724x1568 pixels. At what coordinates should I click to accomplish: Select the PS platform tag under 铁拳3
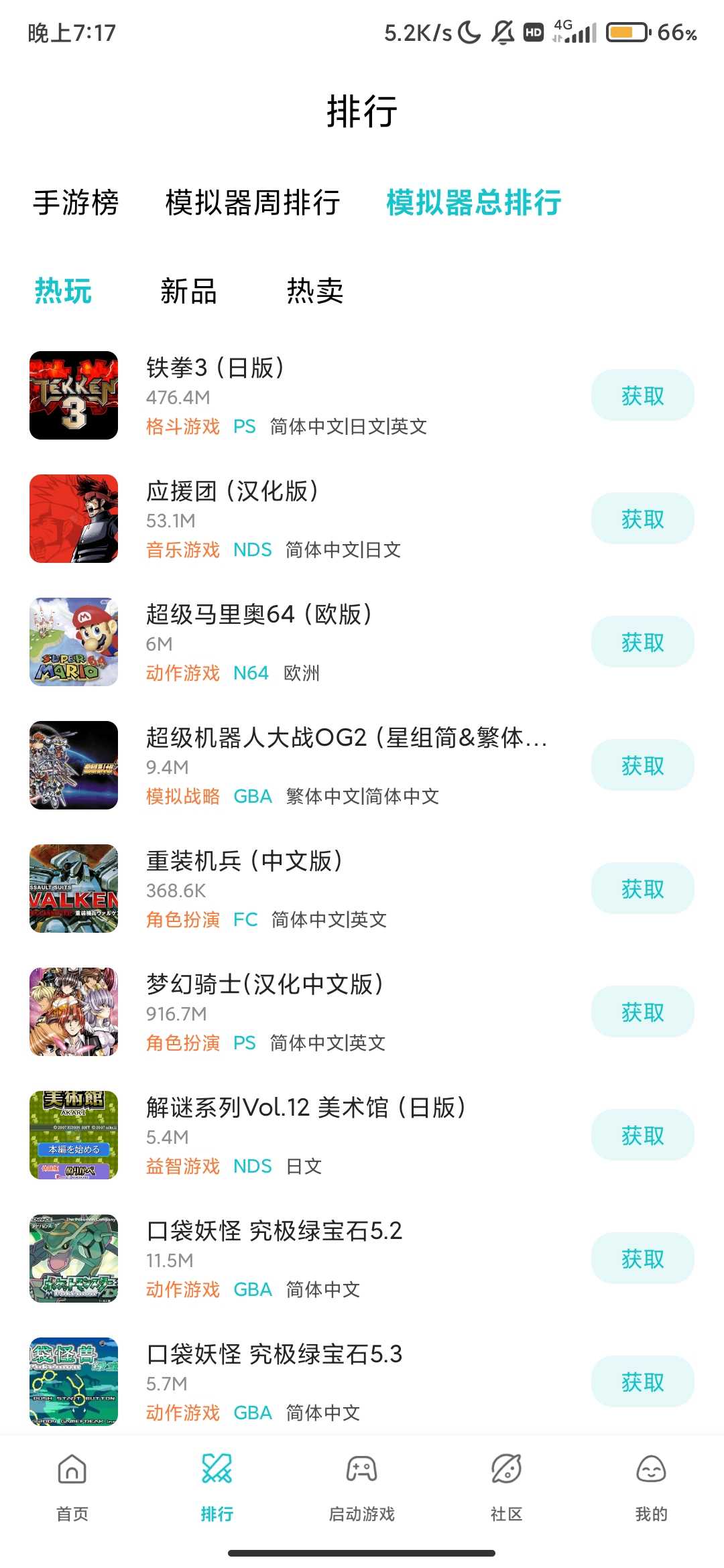[x=244, y=426]
